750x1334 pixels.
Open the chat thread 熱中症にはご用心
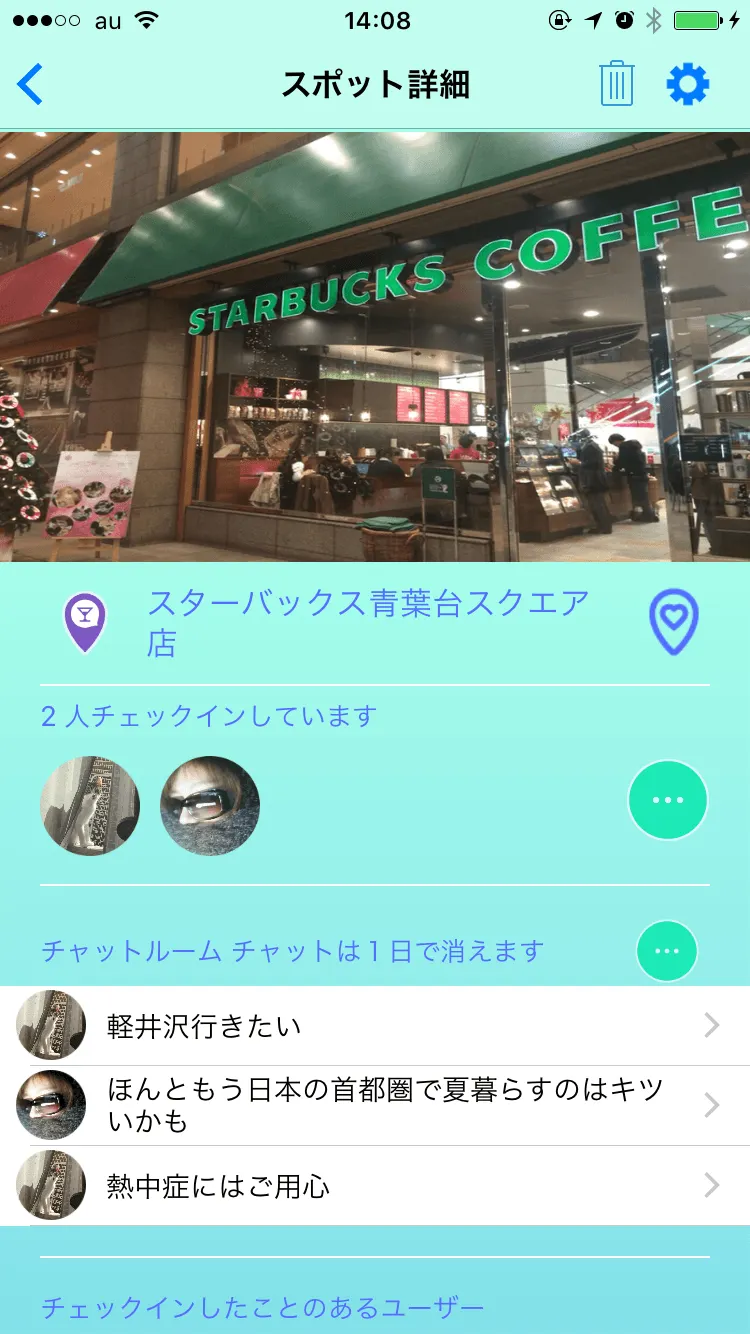tap(375, 1186)
